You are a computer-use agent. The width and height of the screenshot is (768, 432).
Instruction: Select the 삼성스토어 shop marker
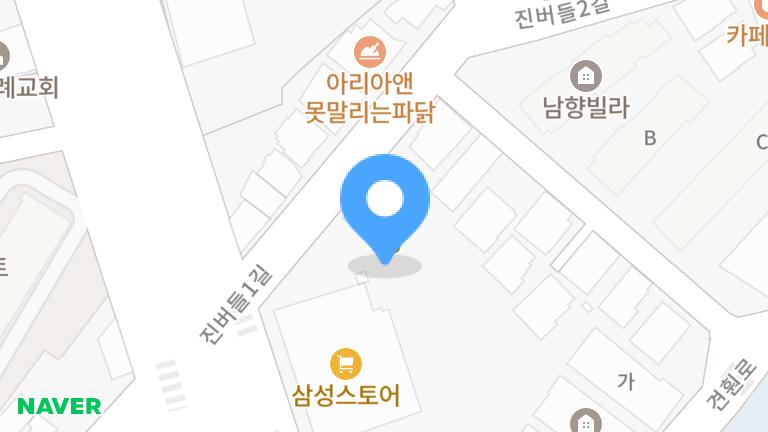pyautogui.click(x=346, y=363)
